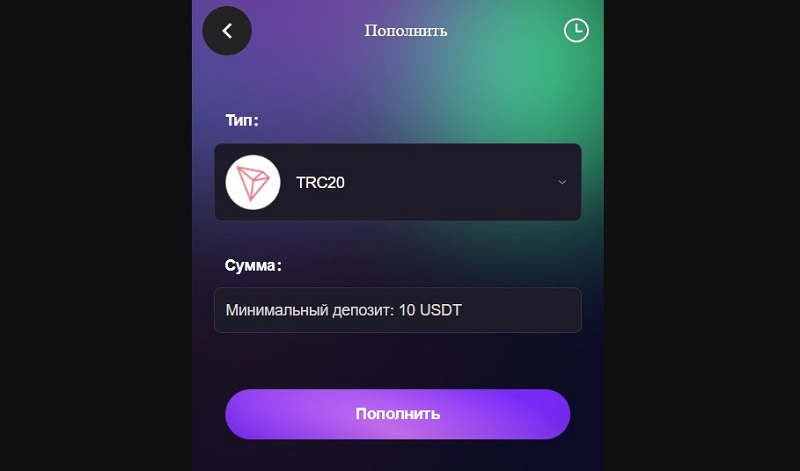Tap the deposit amount field
Viewport: 800px width, 471px height.
tap(397, 310)
